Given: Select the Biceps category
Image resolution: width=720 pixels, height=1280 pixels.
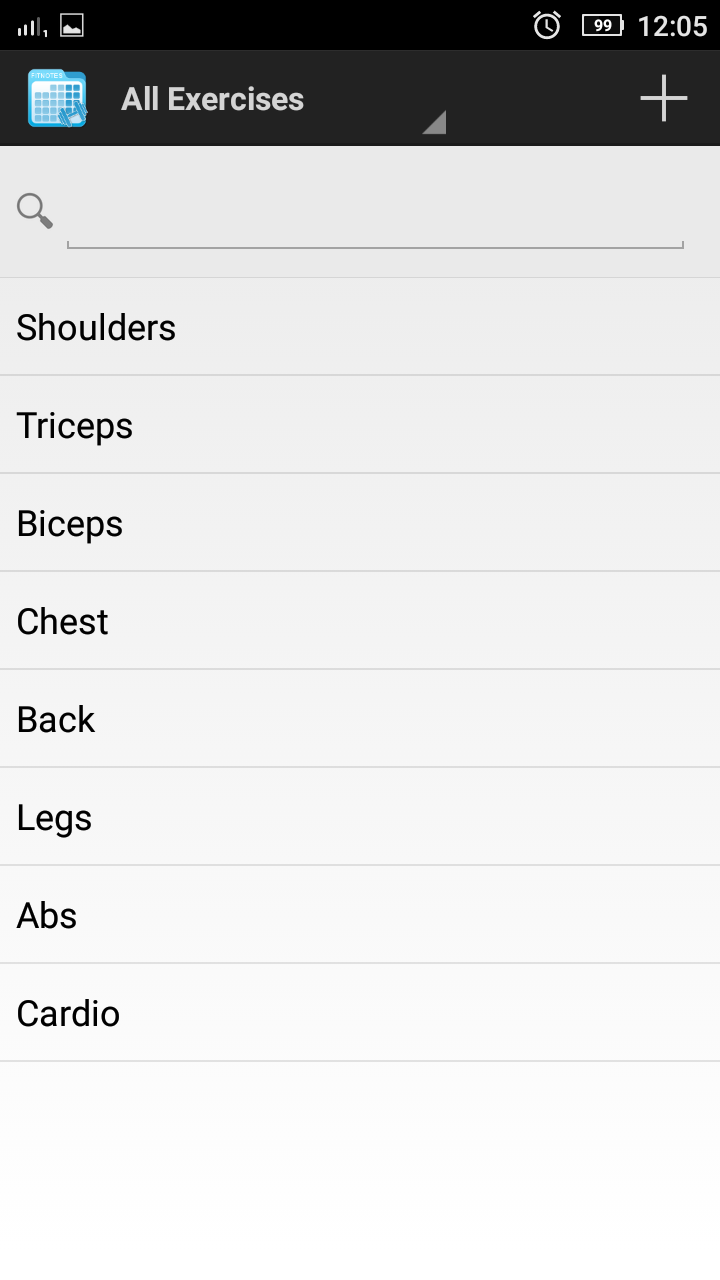Looking at the screenshot, I should [360, 523].
